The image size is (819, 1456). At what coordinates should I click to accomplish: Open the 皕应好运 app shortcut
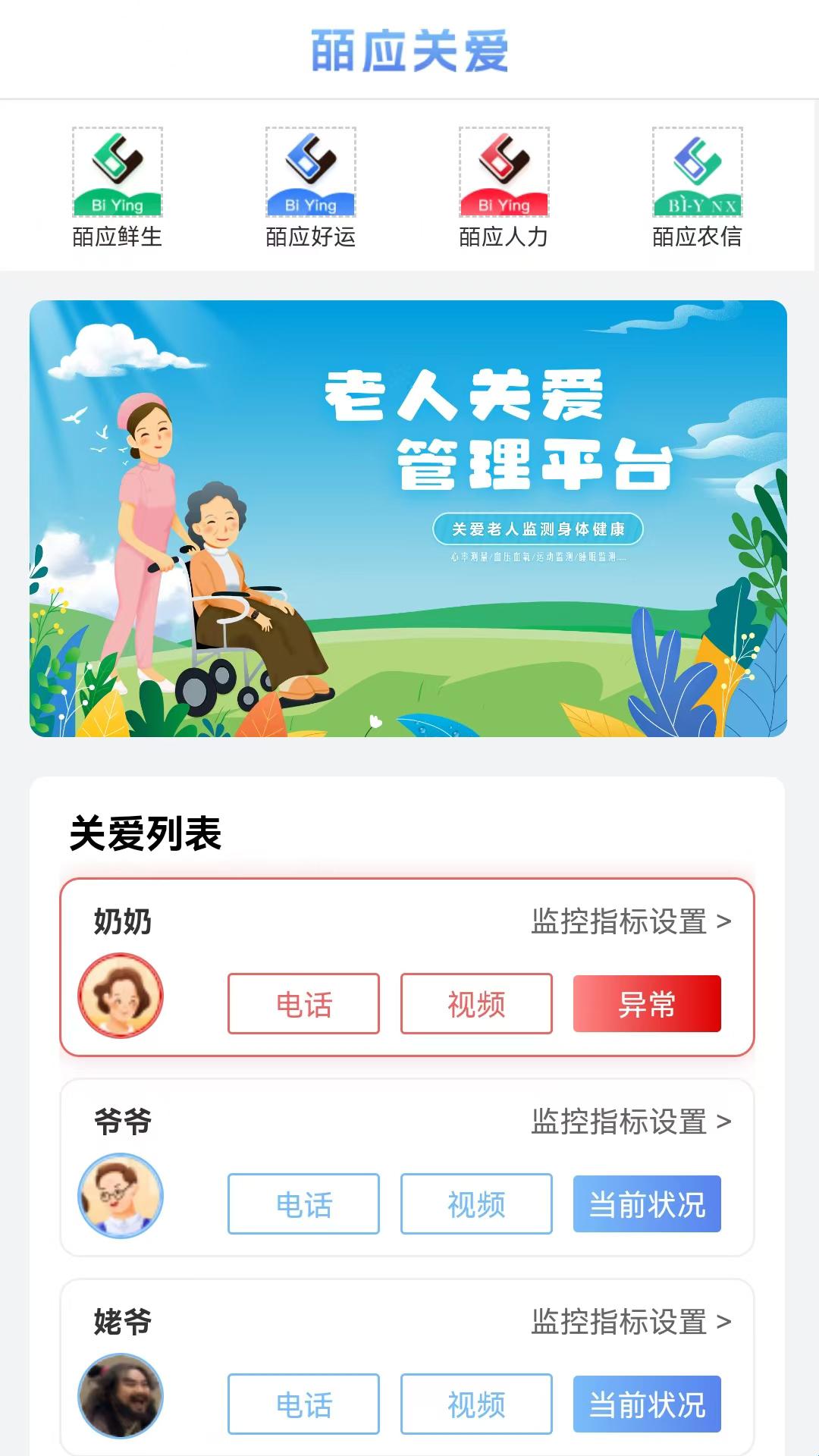pos(311,187)
